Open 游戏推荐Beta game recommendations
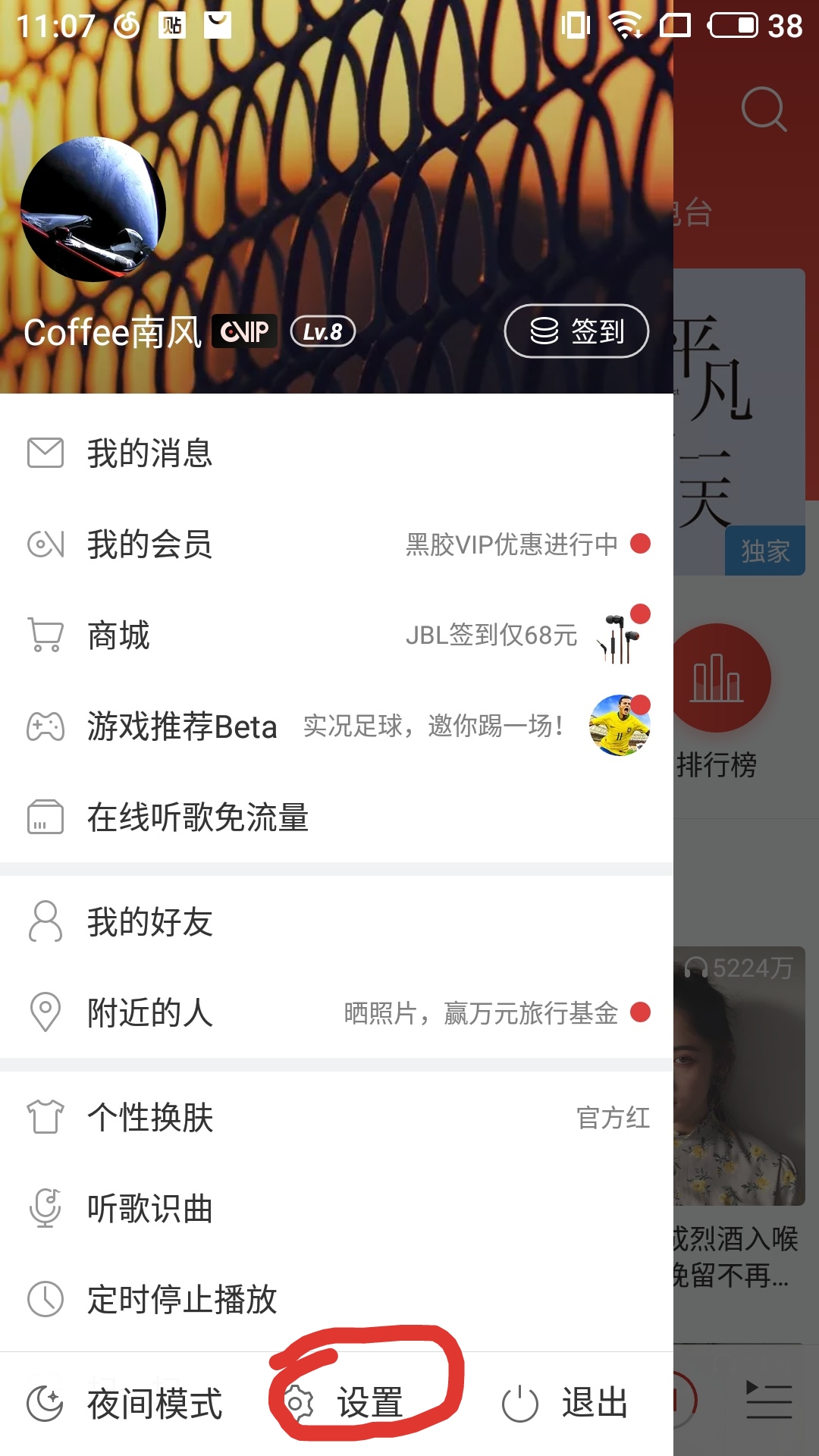819x1456 pixels. click(182, 726)
